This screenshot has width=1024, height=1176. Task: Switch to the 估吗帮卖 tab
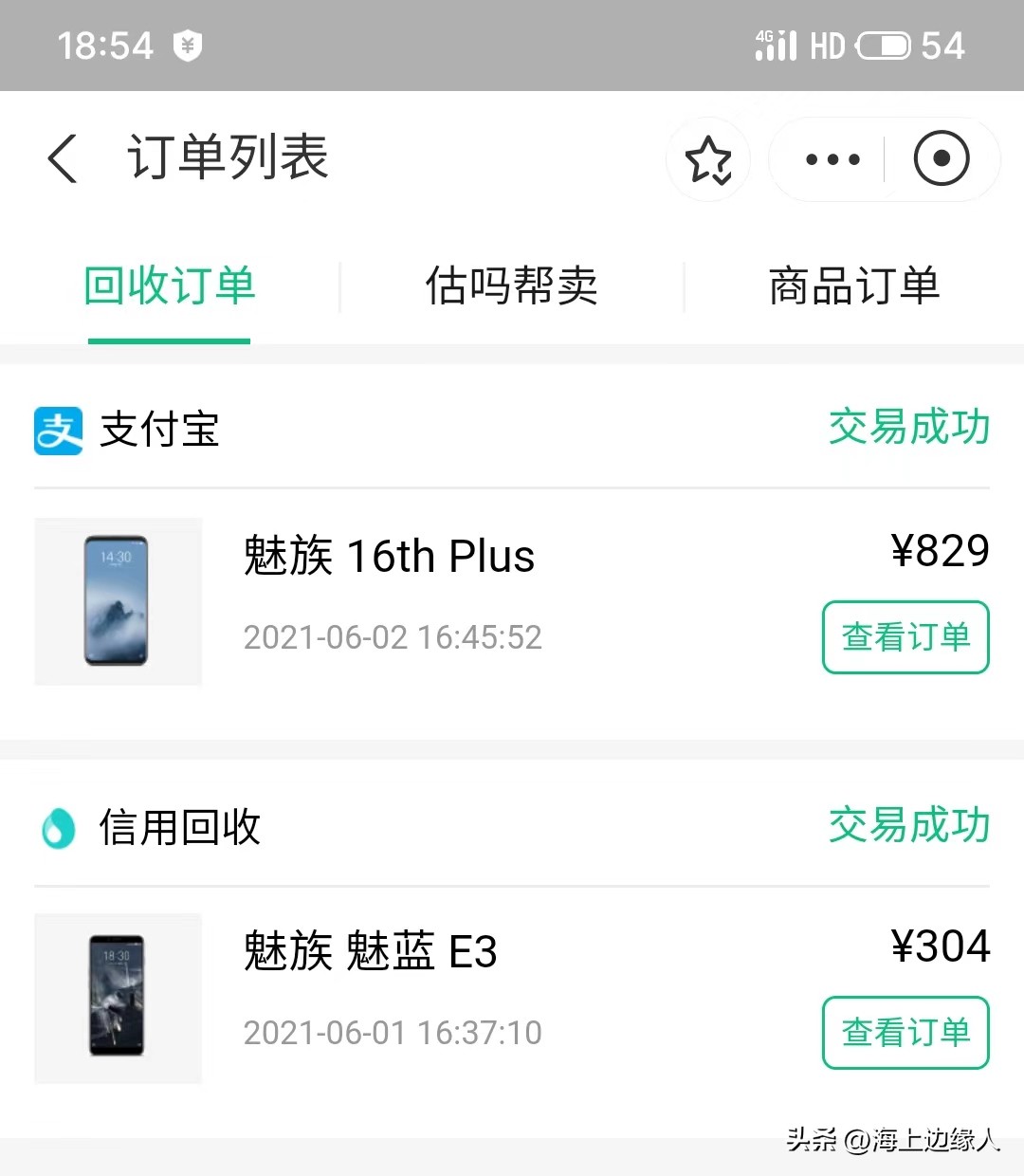pos(512,286)
